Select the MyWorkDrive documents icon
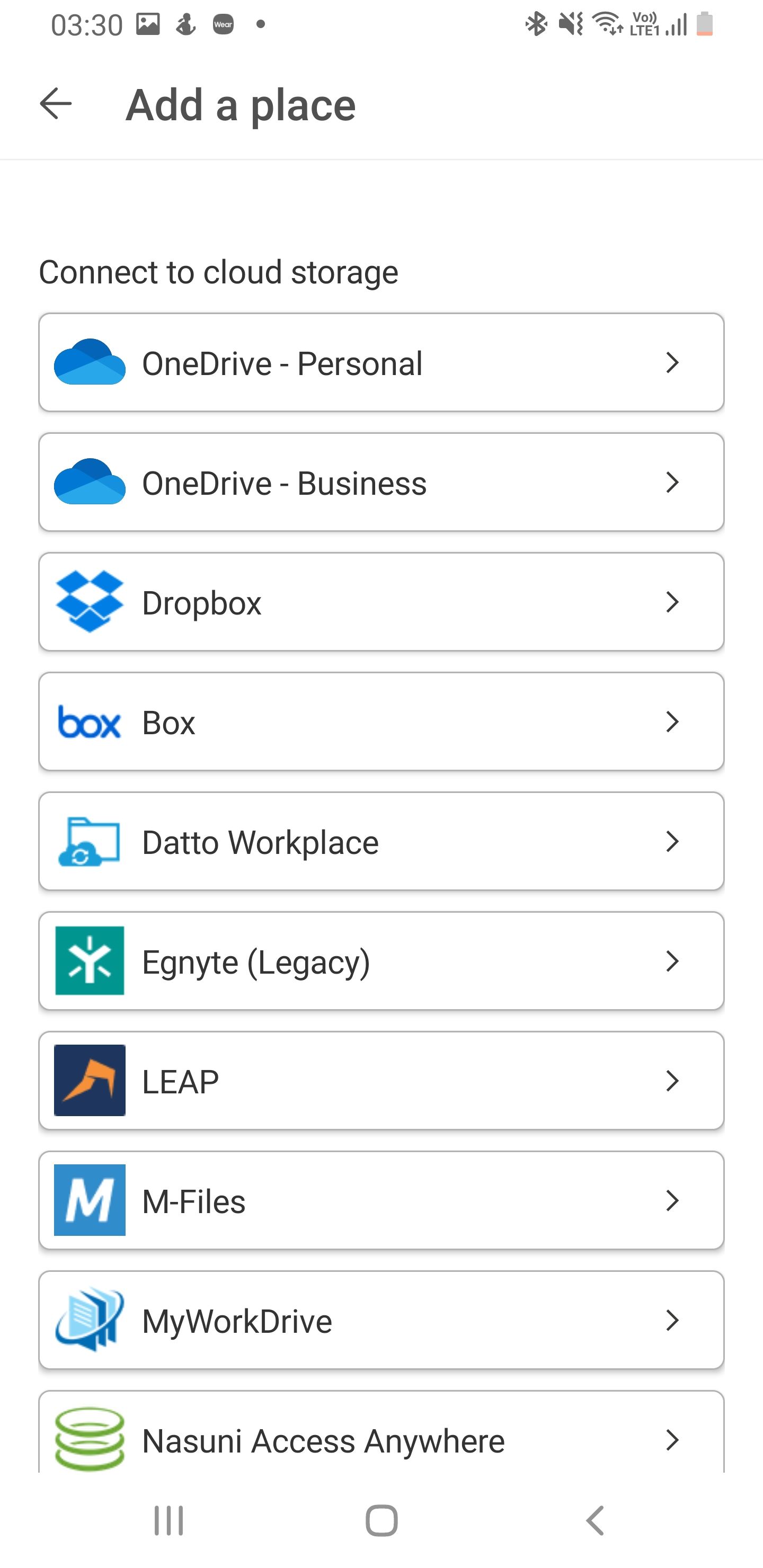763x1568 pixels. [x=89, y=1320]
